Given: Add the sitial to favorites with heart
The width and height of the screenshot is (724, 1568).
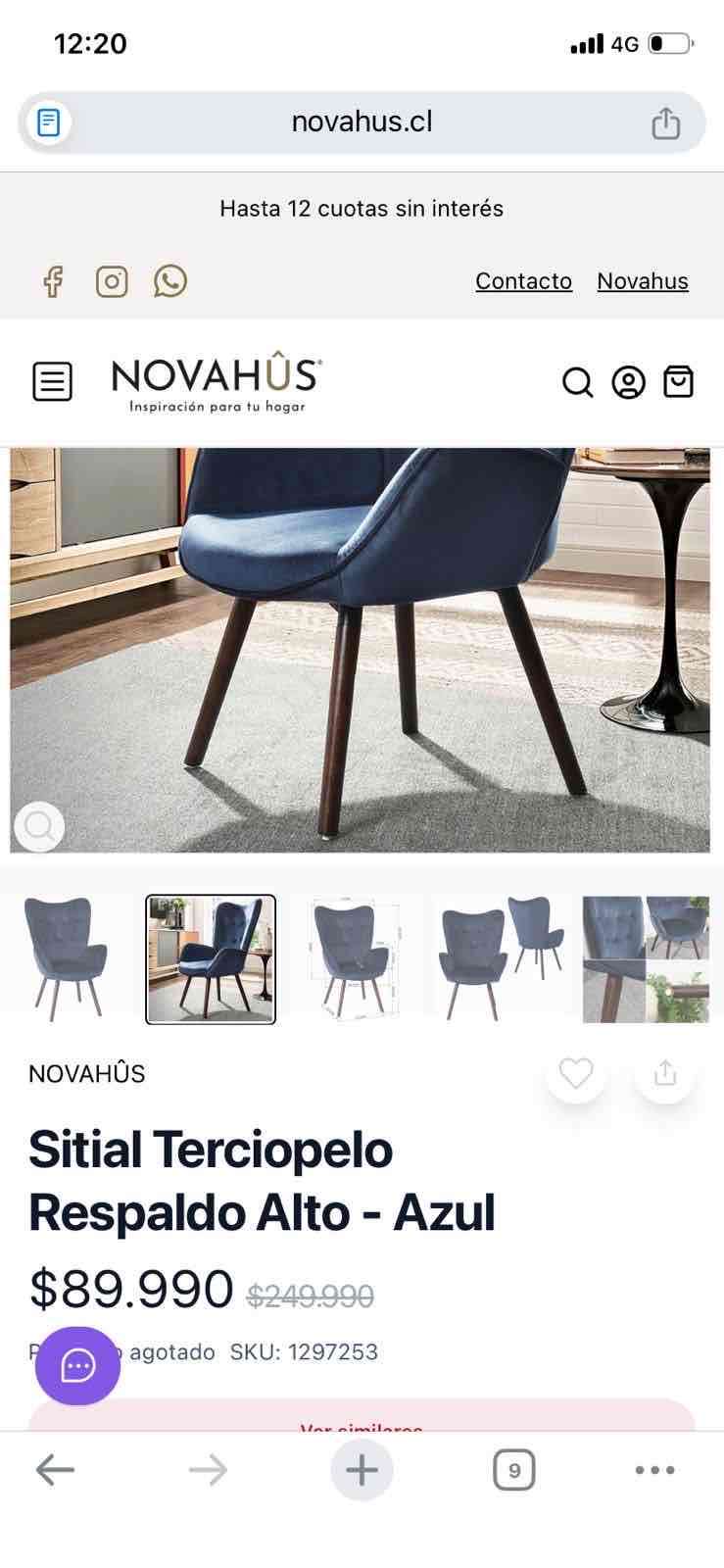Looking at the screenshot, I should (576, 1073).
